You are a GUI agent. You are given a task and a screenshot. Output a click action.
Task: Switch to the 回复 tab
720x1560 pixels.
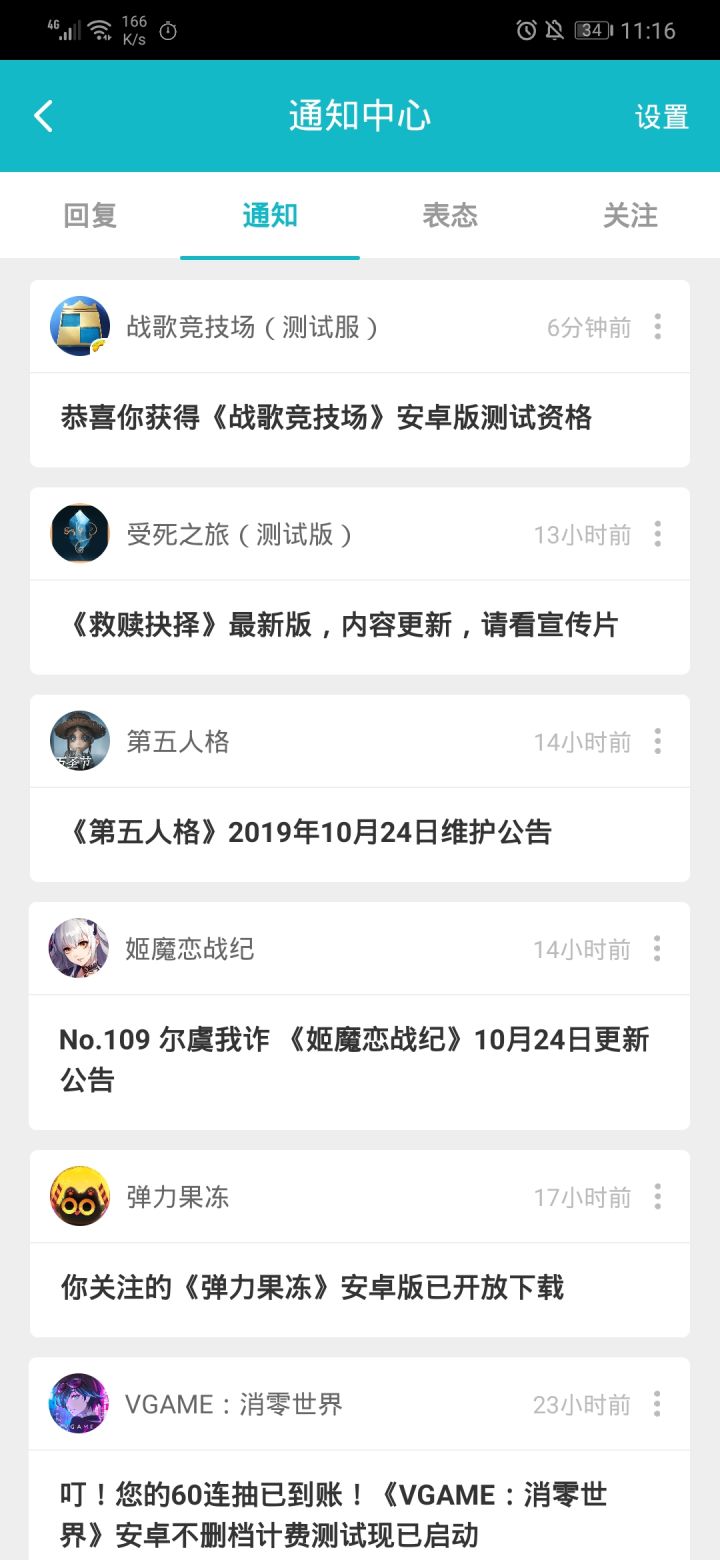pyautogui.click(x=90, y=215)
